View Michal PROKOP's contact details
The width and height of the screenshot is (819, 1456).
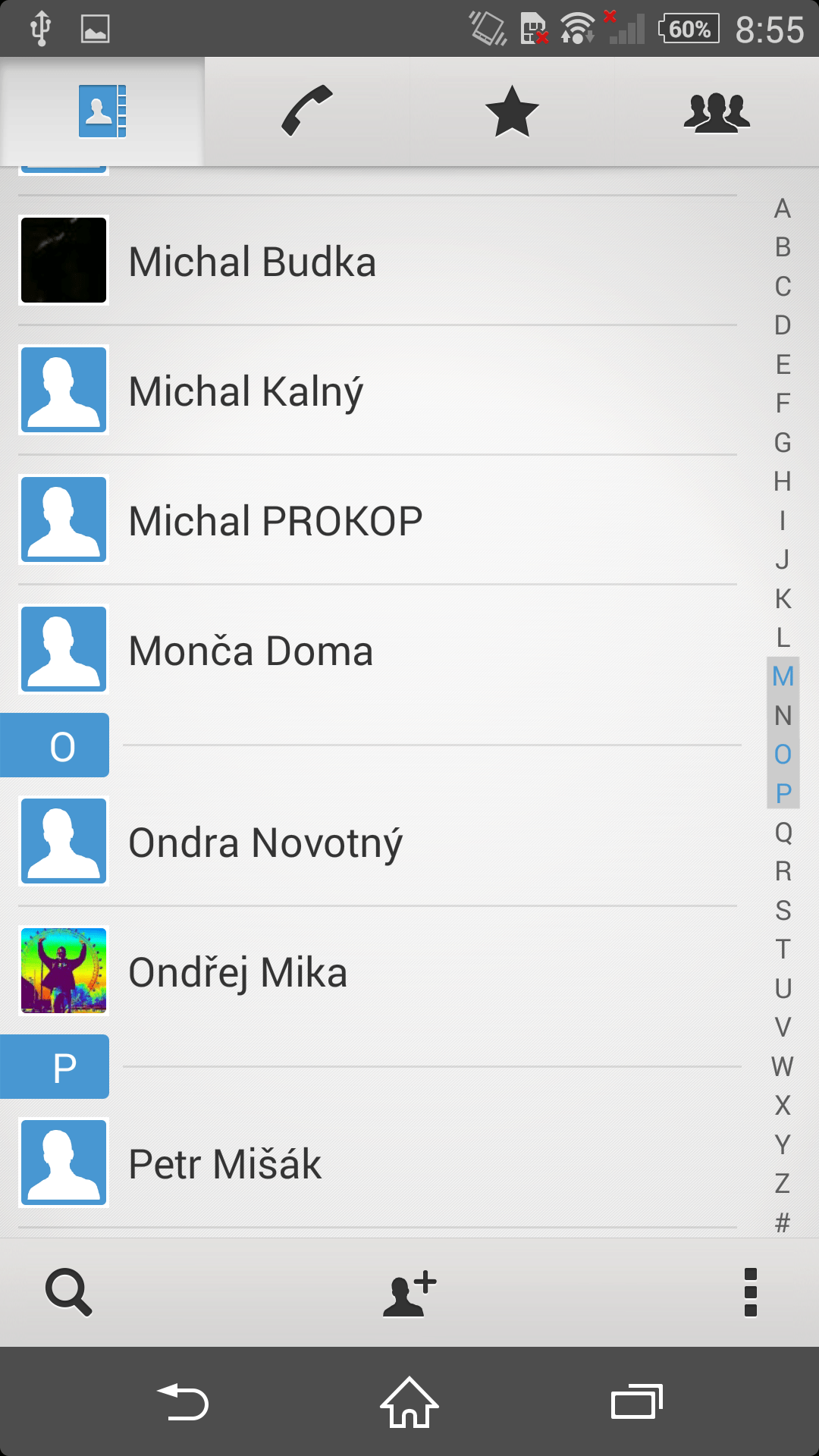(378, 520)
